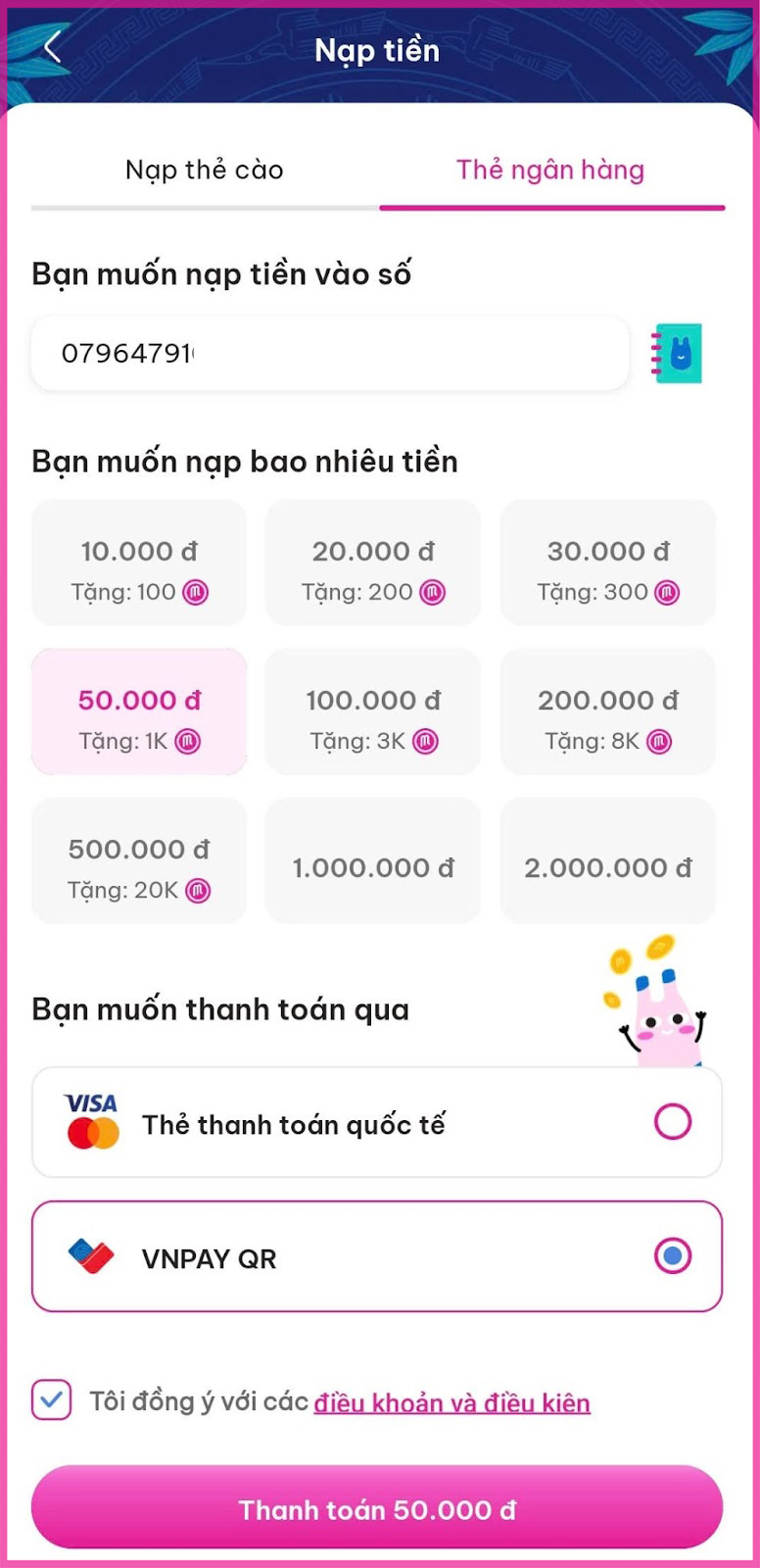Select Thẻ ngân hàng tab
760x1568 pixels.
550,171
